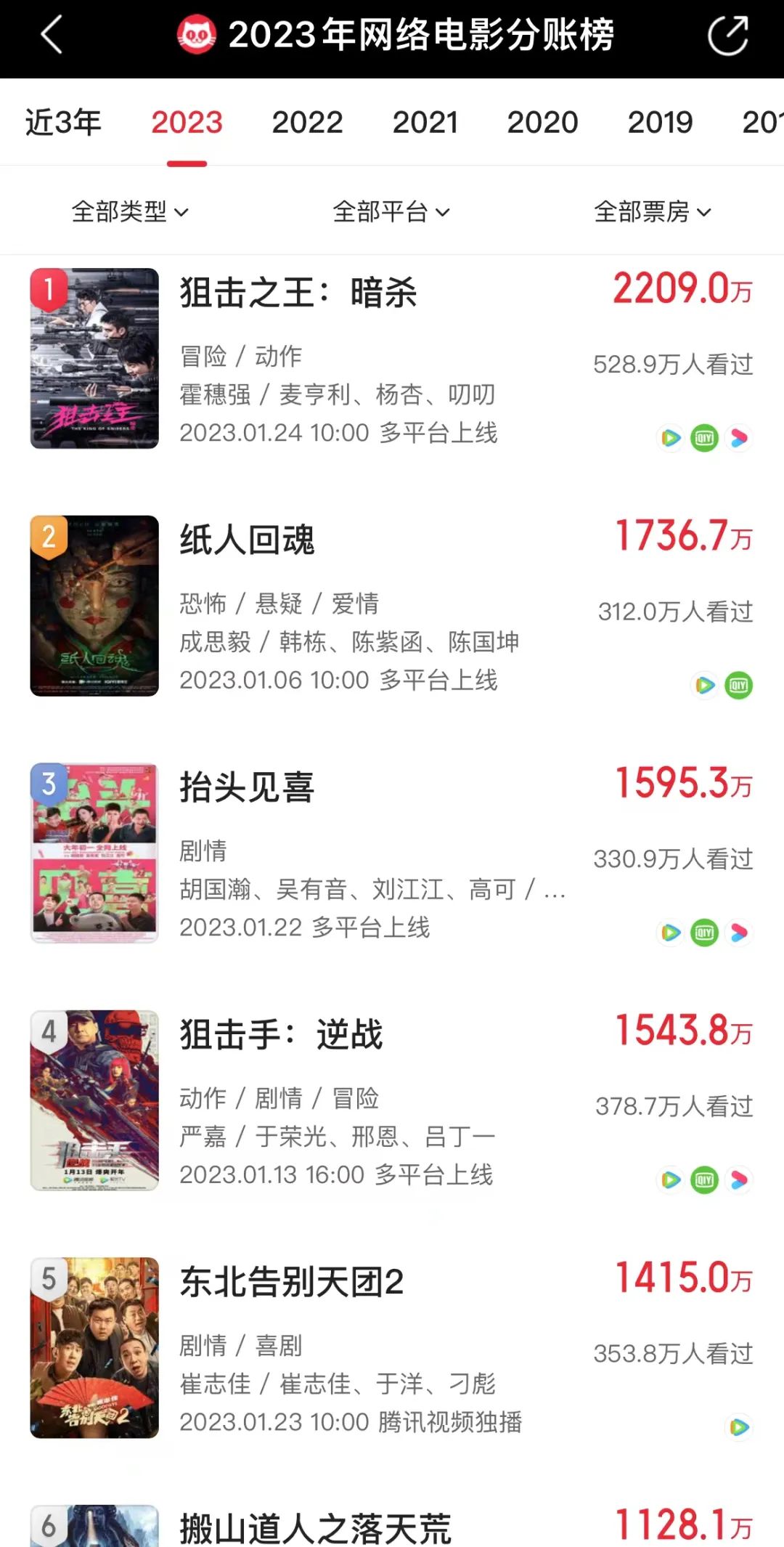
Task: Open the 全部平台 platform filter
Action: coord(391,211)
